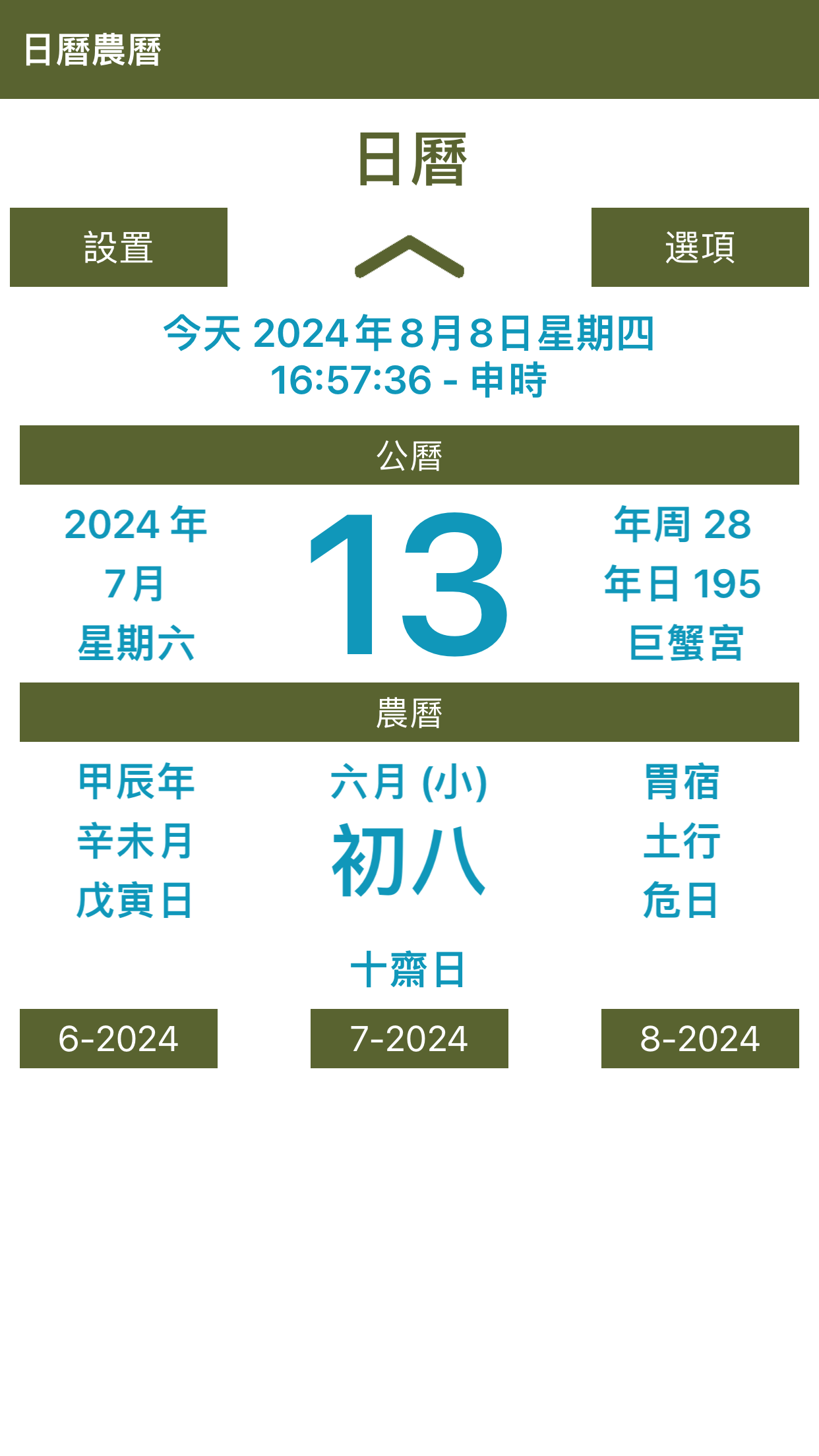
Task: Select the current month 7-2024
Action: [x=409, y=1038]
